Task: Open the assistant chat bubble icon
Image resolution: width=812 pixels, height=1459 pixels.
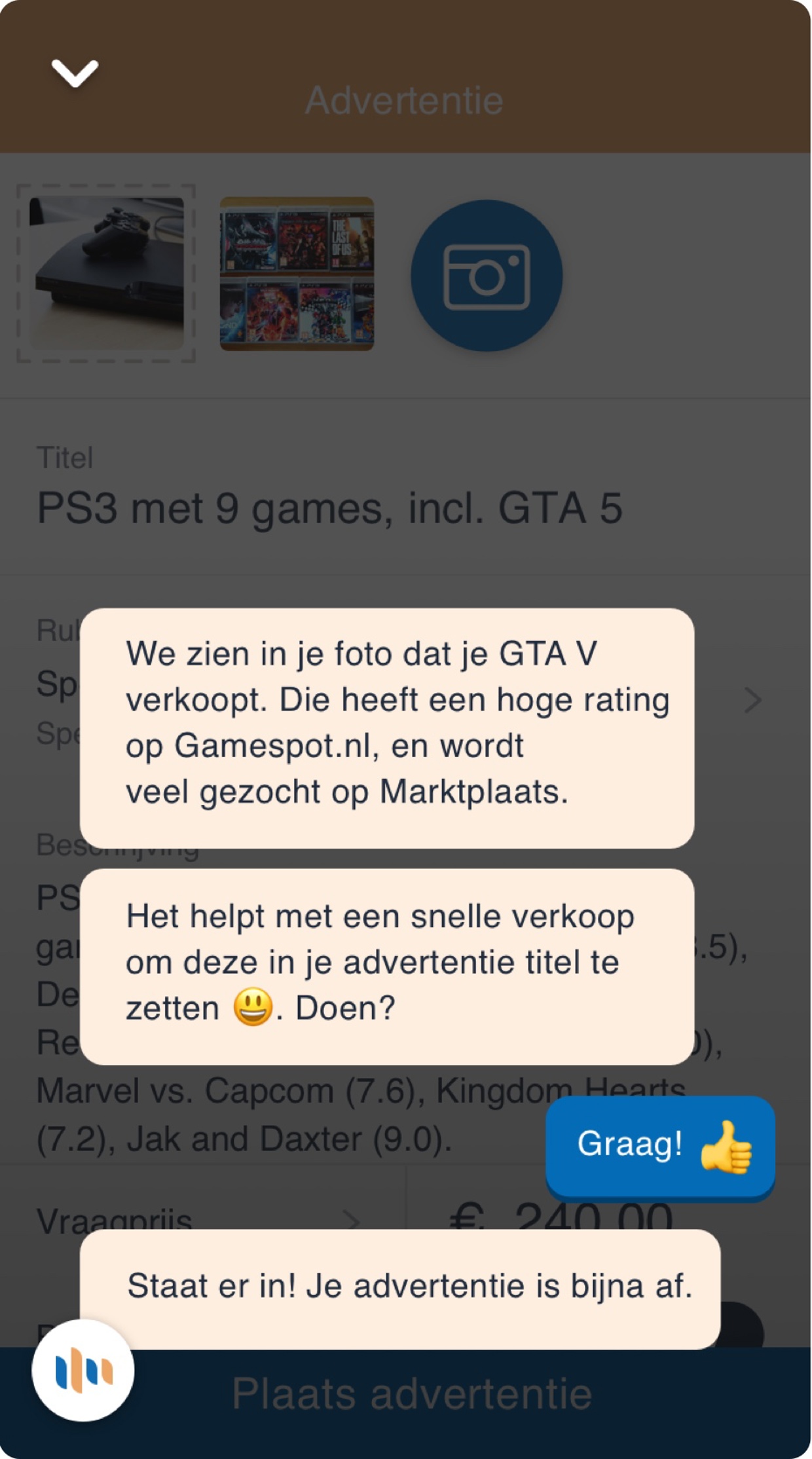Action: click(83, 1370)
